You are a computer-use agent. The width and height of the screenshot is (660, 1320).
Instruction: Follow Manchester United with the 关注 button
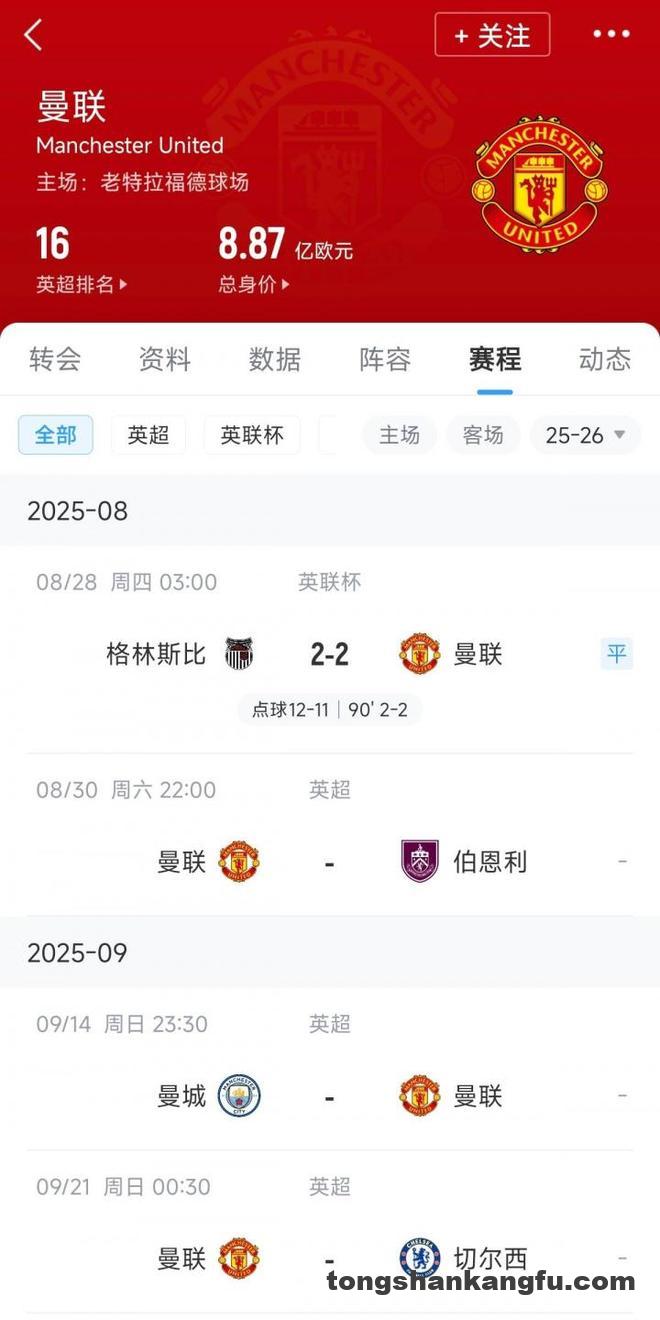click(492, 35)
